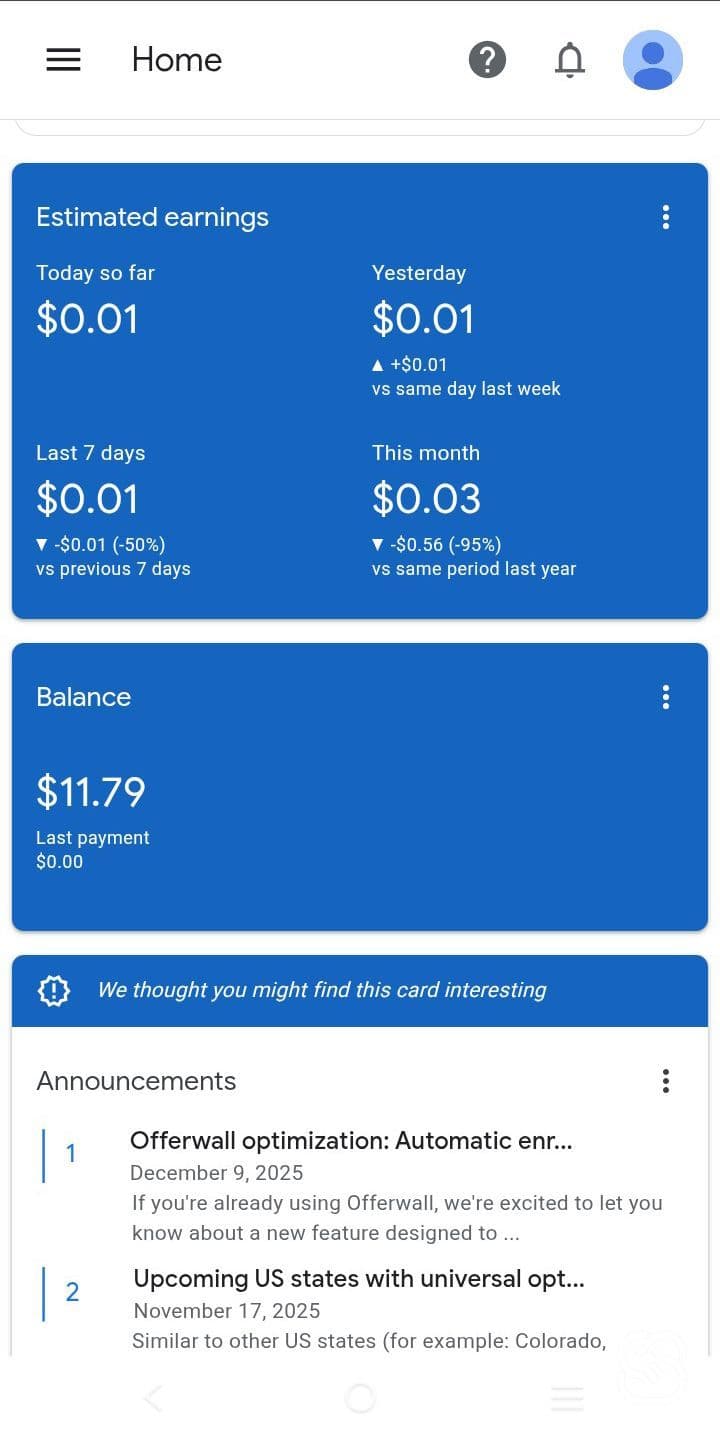Viewport: 720px width, 1435px height.
Task: Go back with the system back button
Action: pos(153,1398)
